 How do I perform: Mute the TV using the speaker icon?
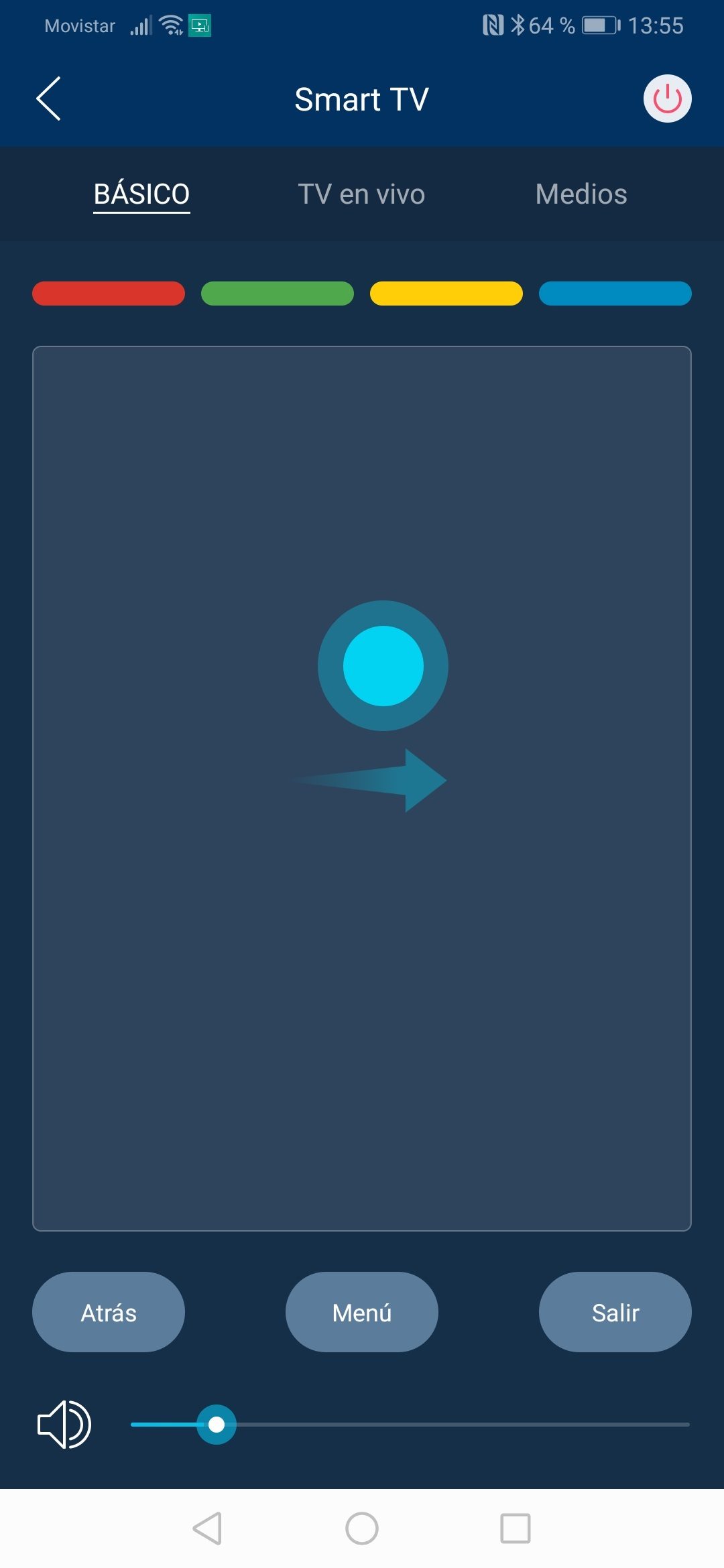(x=64, y=1425)
